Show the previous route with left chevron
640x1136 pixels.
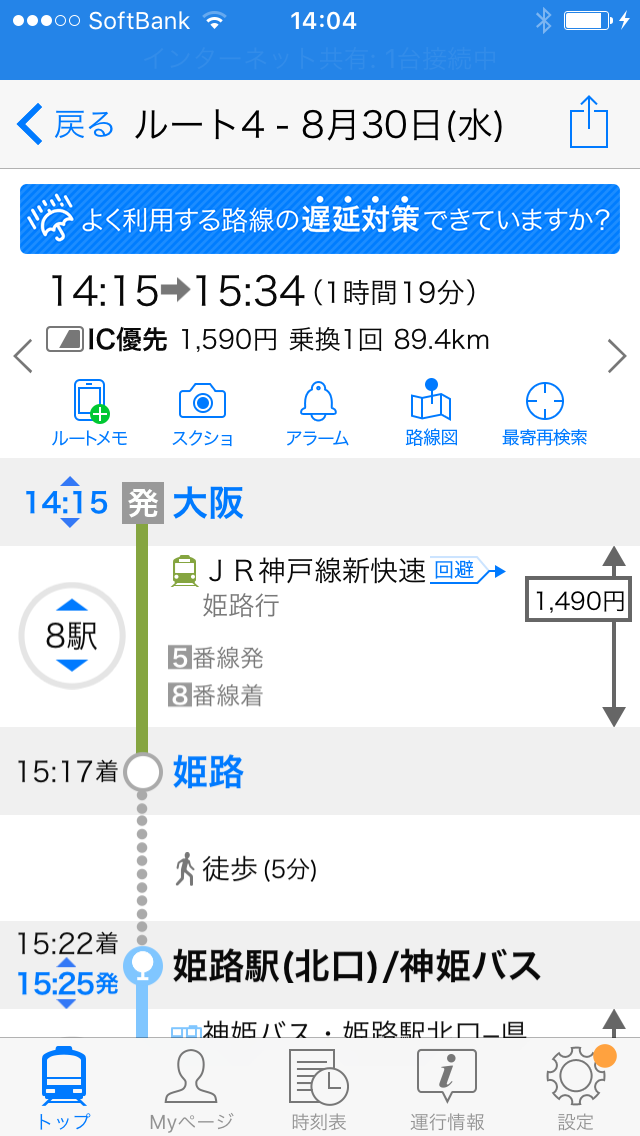coord(23,356)
